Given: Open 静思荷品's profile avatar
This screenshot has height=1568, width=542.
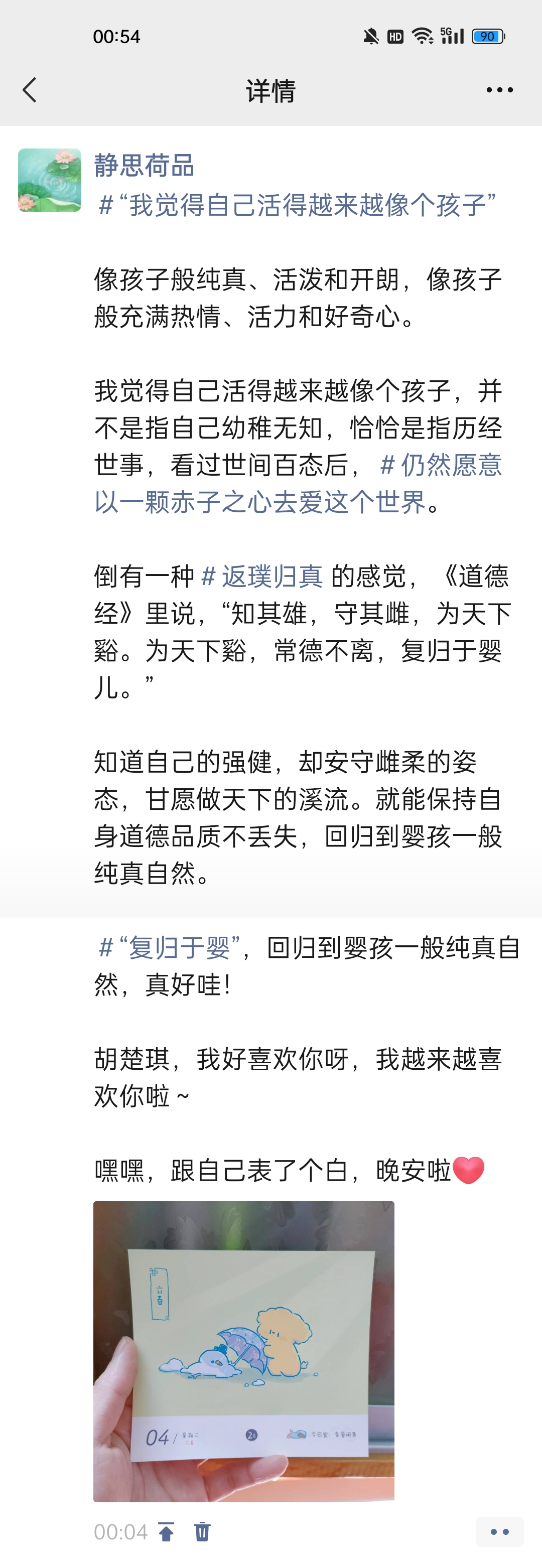Looking at the screenshot, I should pyautogui.click(x=49, y=180).
